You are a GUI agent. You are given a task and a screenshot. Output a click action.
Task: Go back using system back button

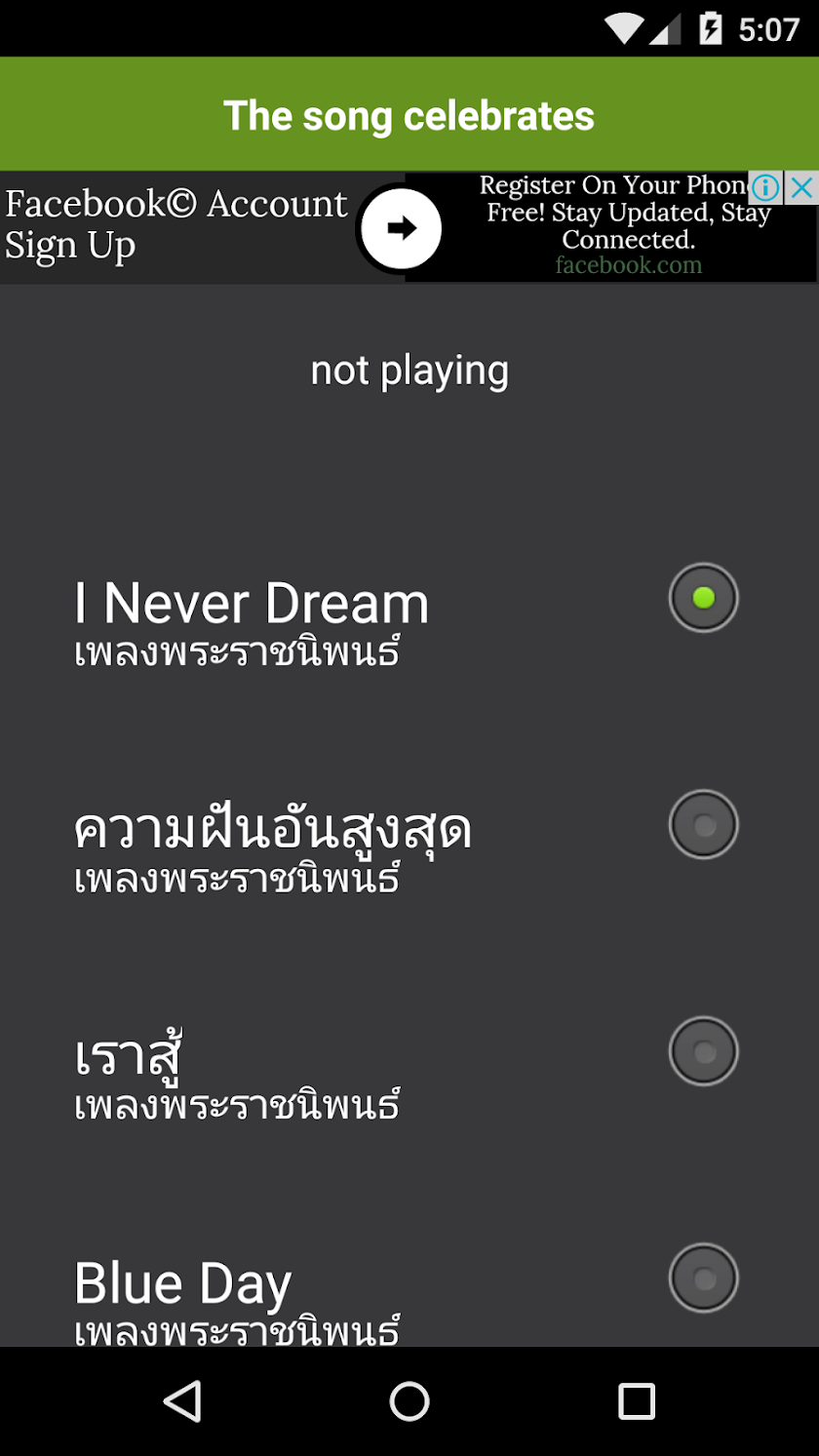(x=182, y=1401)
